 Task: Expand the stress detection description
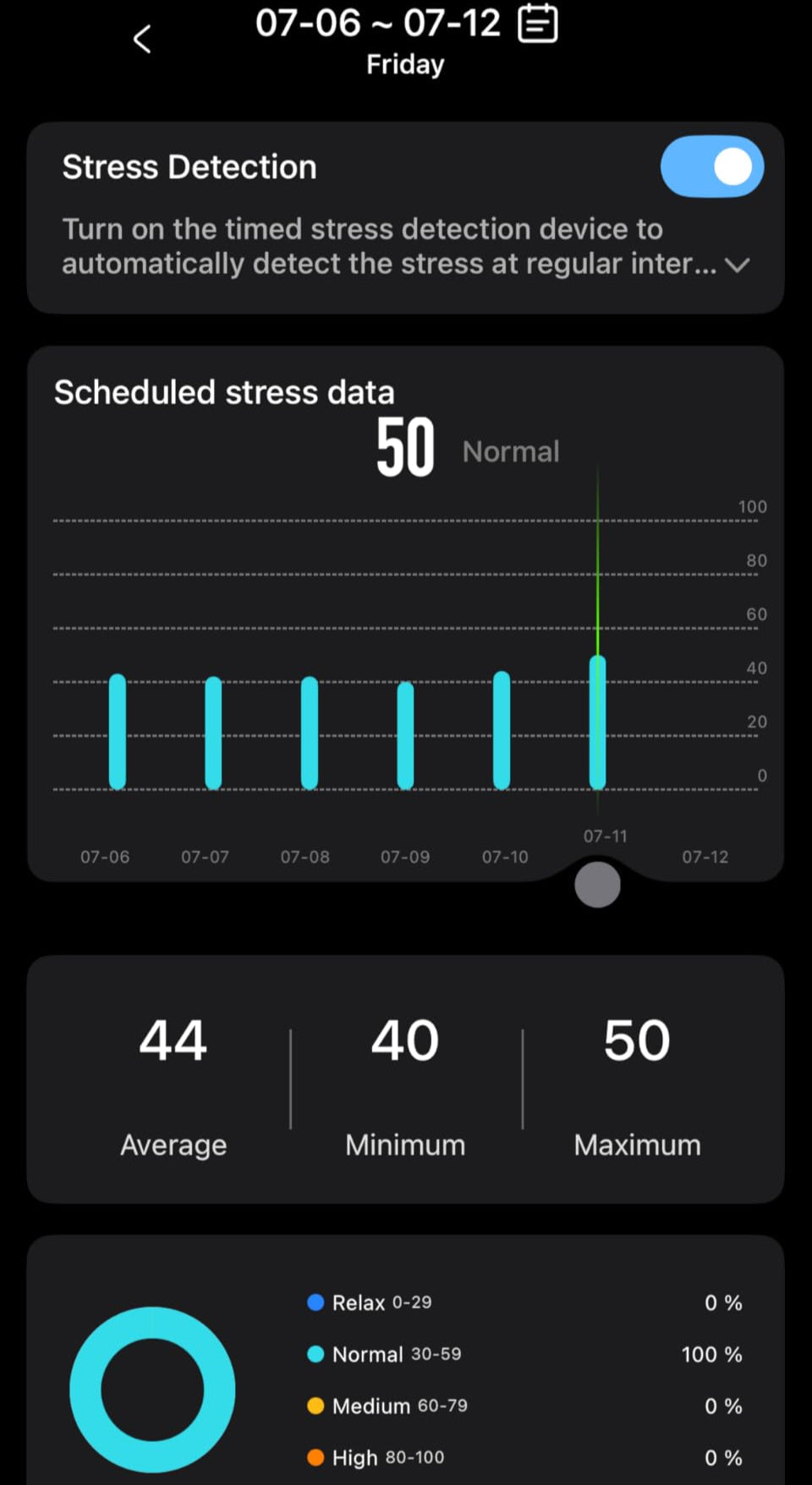pos(738,265)
